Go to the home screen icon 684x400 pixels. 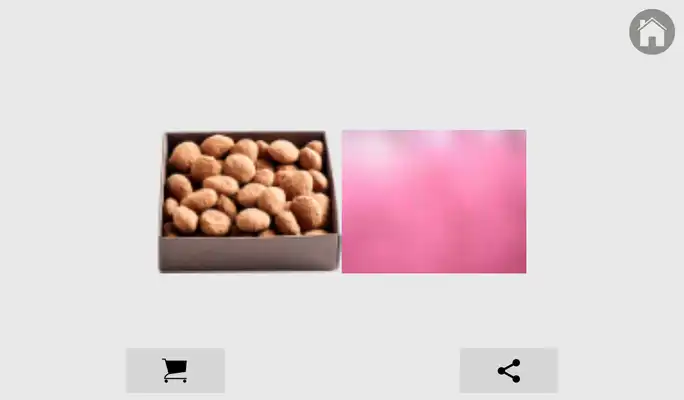point(652,32)
